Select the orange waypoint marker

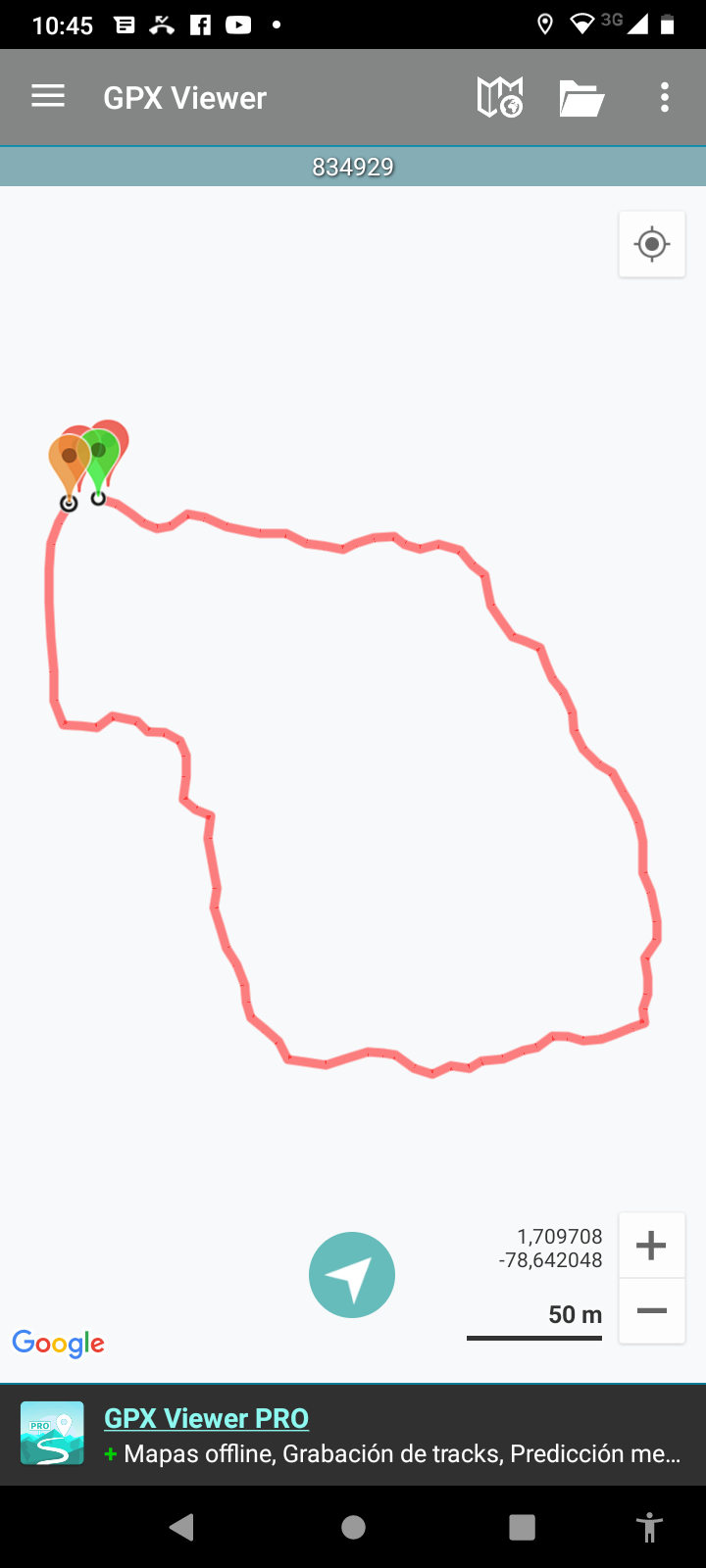coord(67,459)
